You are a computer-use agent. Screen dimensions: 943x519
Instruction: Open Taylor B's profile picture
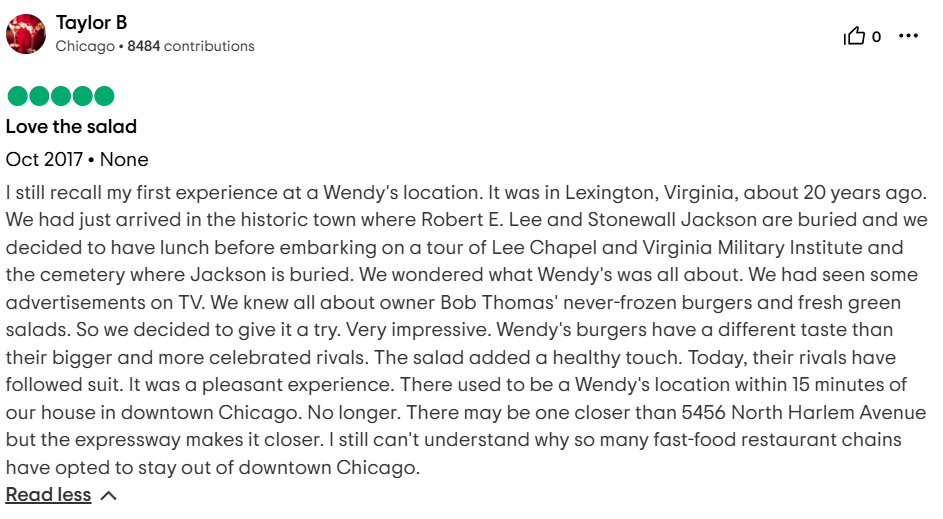point(26,34)
